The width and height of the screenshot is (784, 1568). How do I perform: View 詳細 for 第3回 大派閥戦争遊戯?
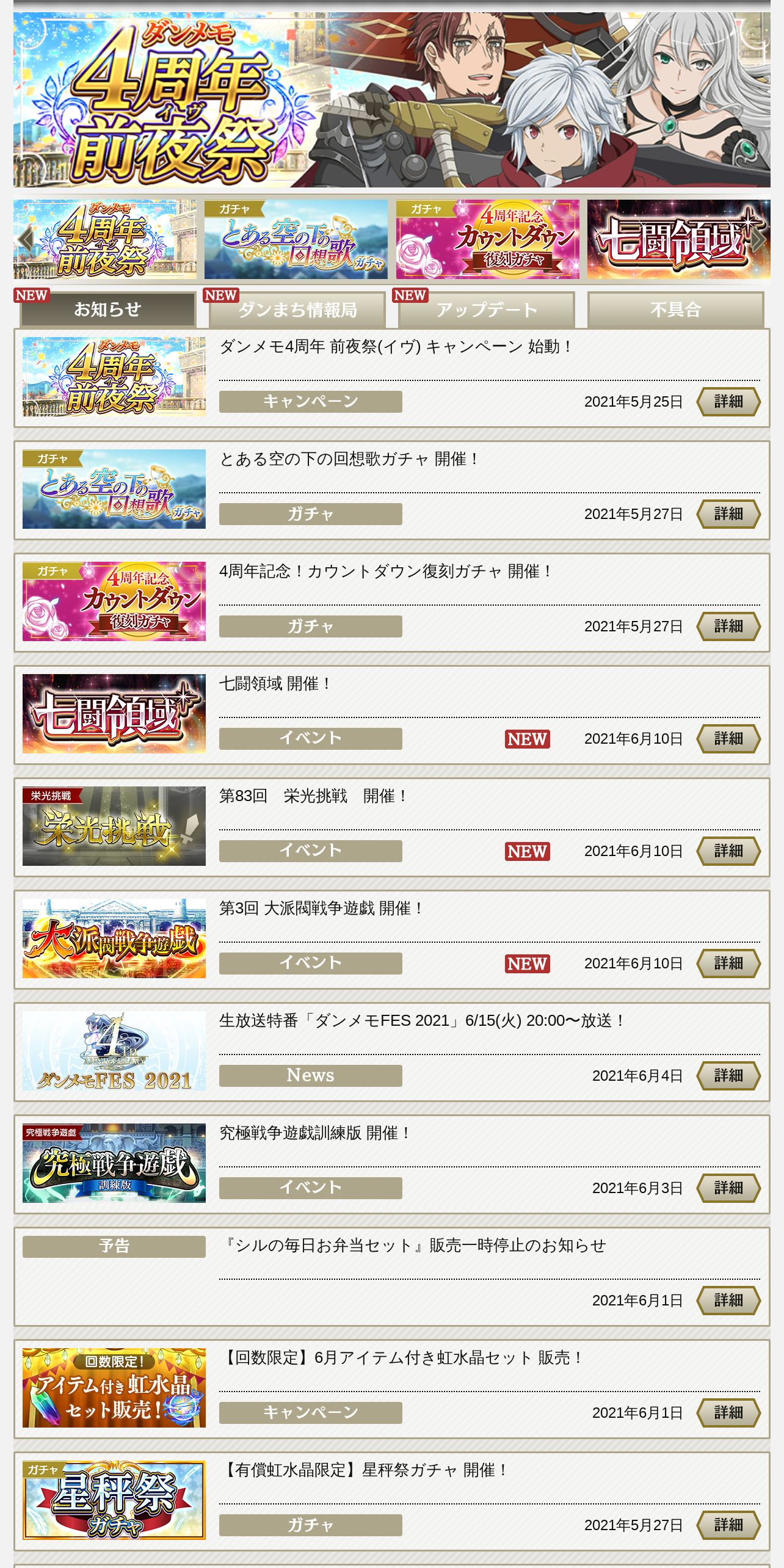click(728, 964)
